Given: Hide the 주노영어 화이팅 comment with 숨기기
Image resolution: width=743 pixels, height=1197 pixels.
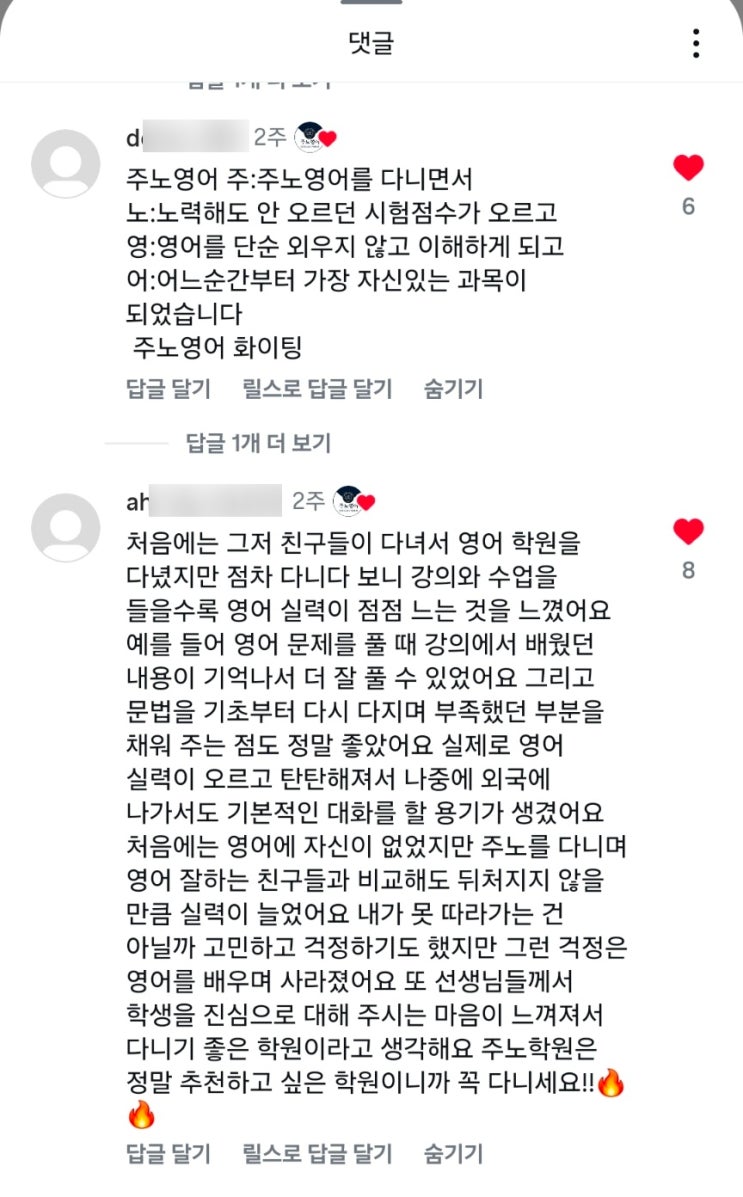Looking at the screenshot, I should [x=453, y=388].
